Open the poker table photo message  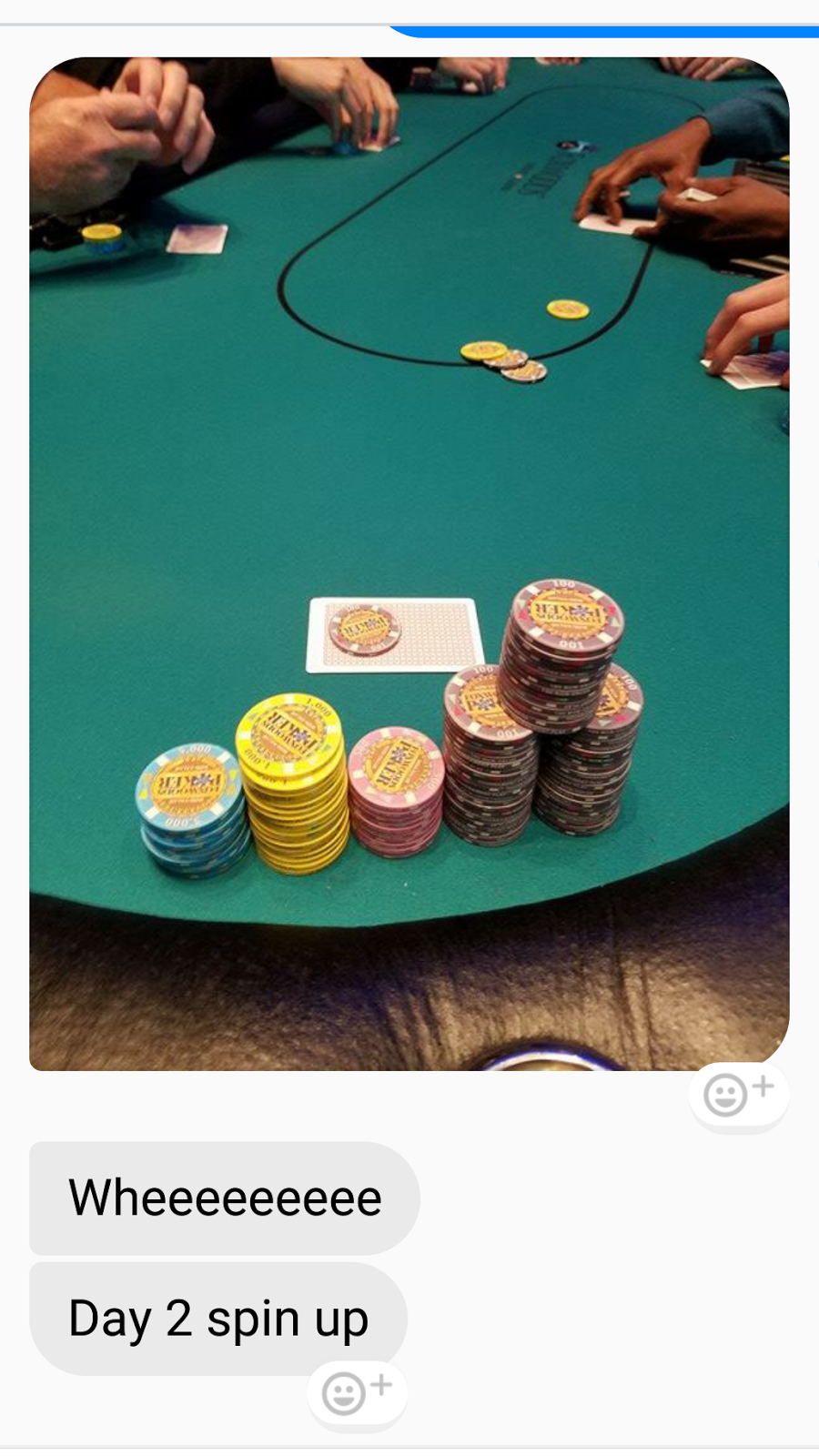point(409,564)
